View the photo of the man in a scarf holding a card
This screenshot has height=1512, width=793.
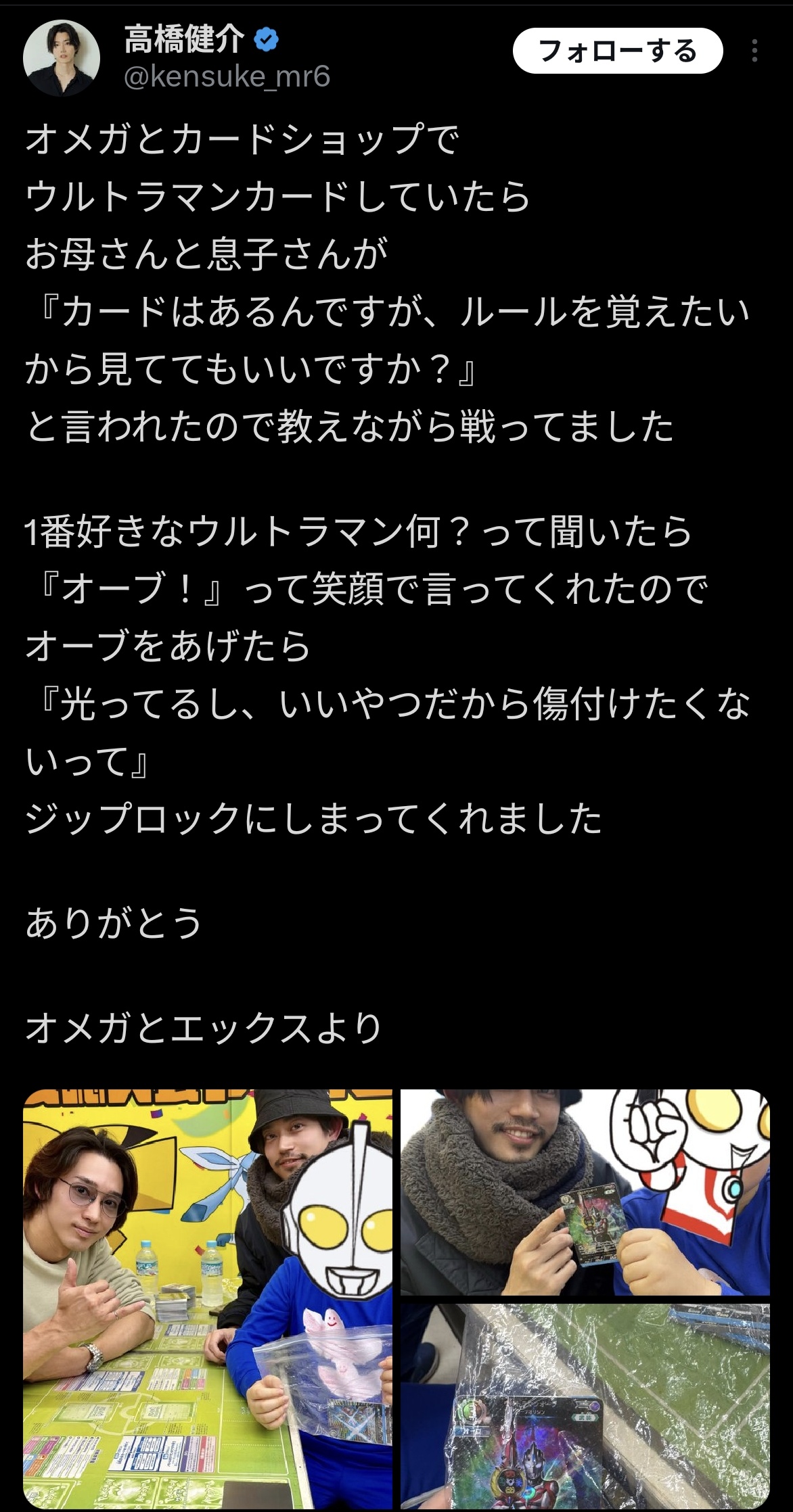click(x=585, y=1191)
